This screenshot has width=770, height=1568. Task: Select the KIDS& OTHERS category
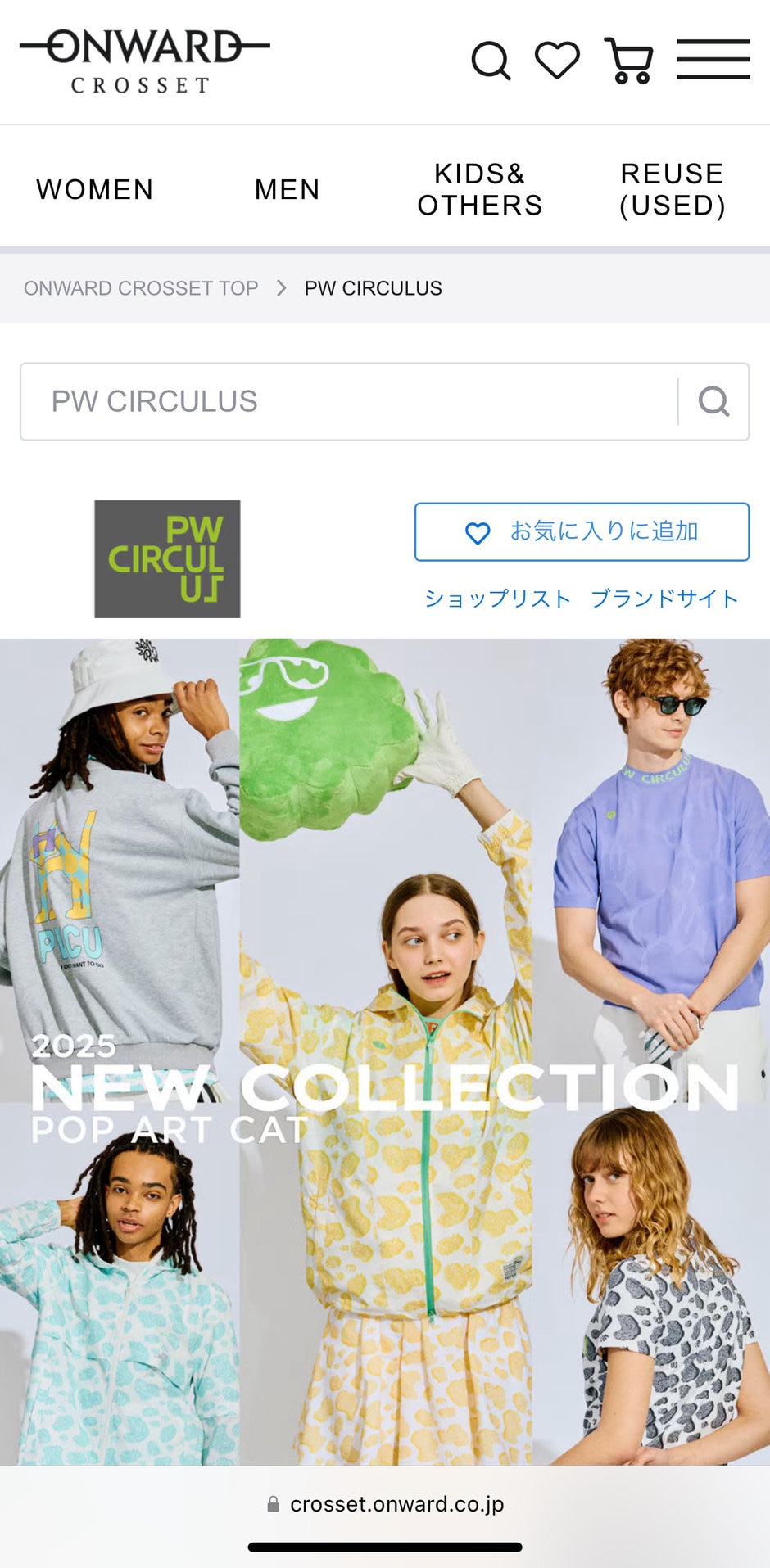[x=480, y=189]
